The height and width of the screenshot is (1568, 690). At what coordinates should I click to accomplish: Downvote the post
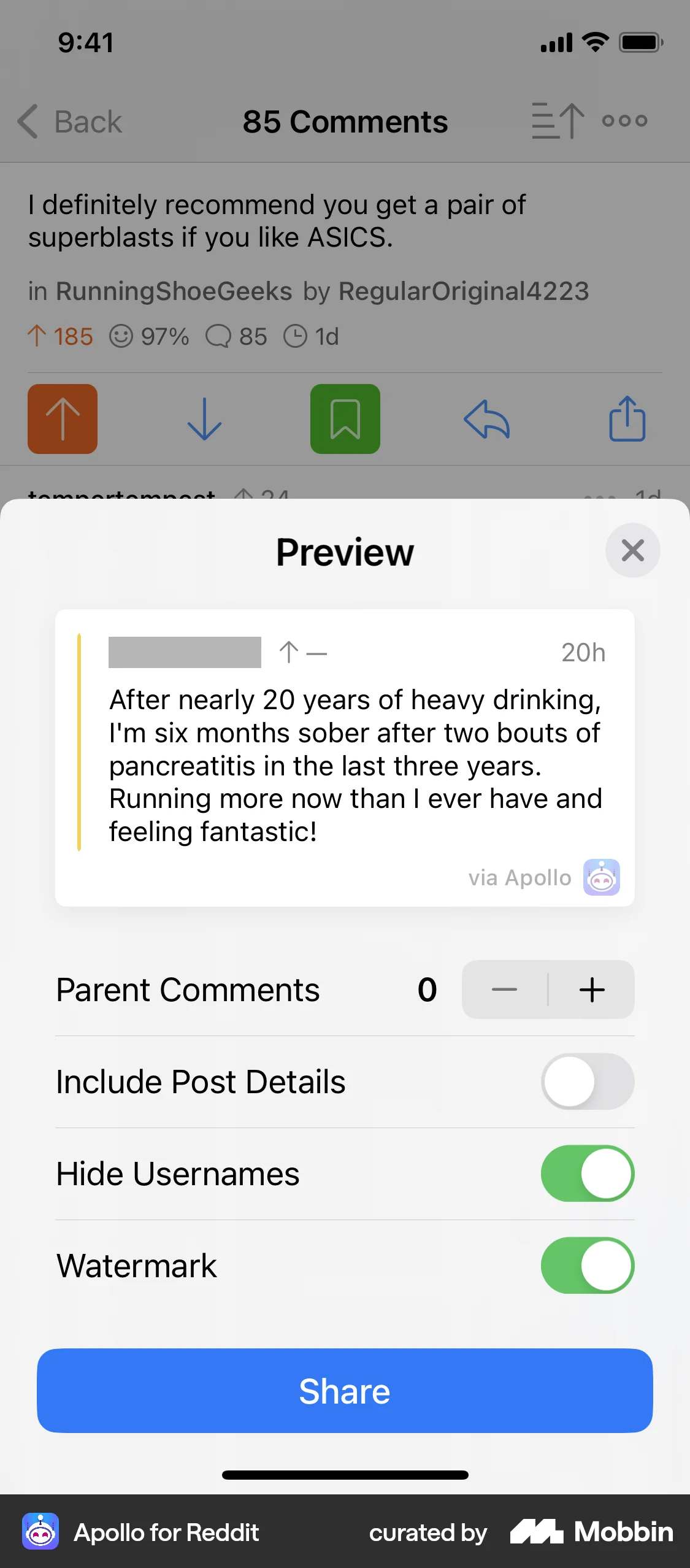point(204,419)
